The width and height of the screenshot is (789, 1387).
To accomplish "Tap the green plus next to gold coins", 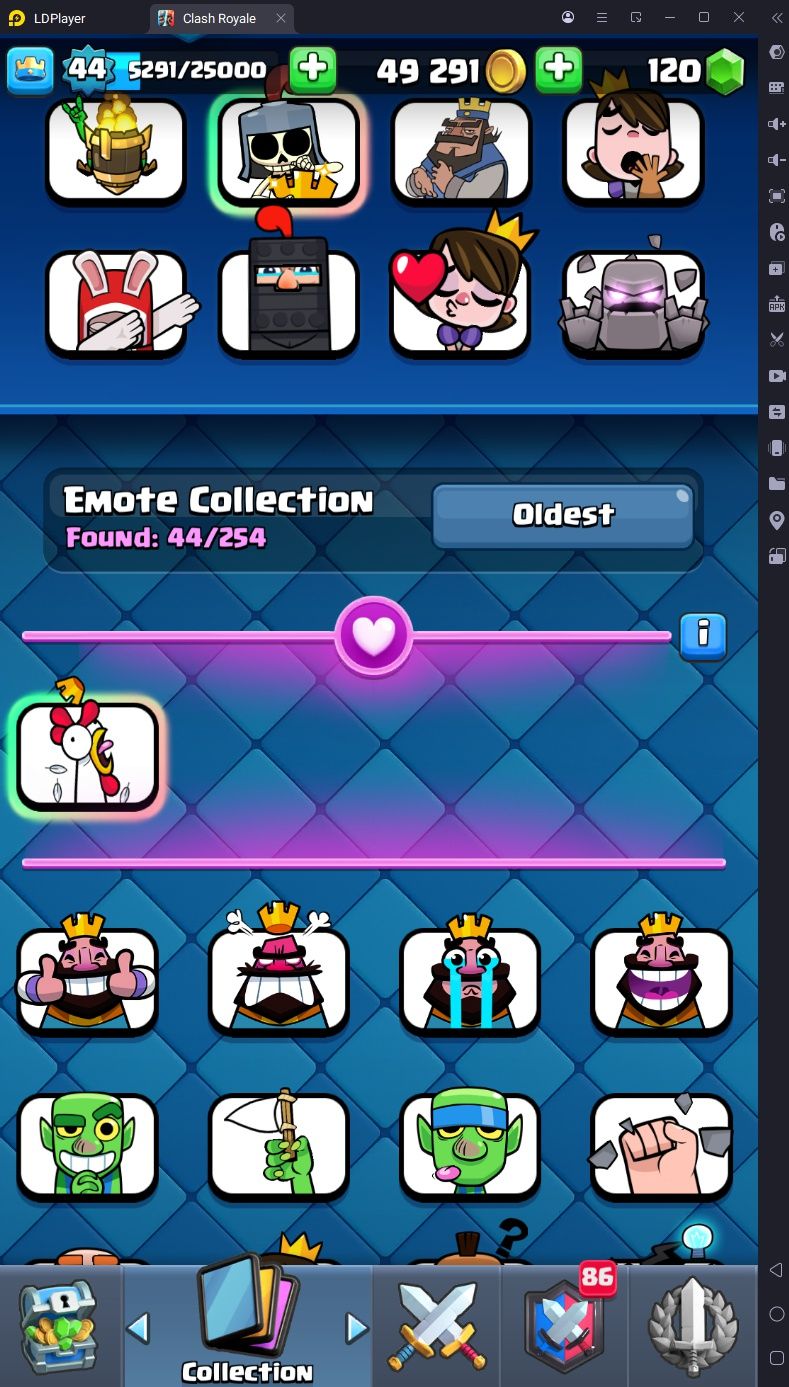I will point(559,70).
